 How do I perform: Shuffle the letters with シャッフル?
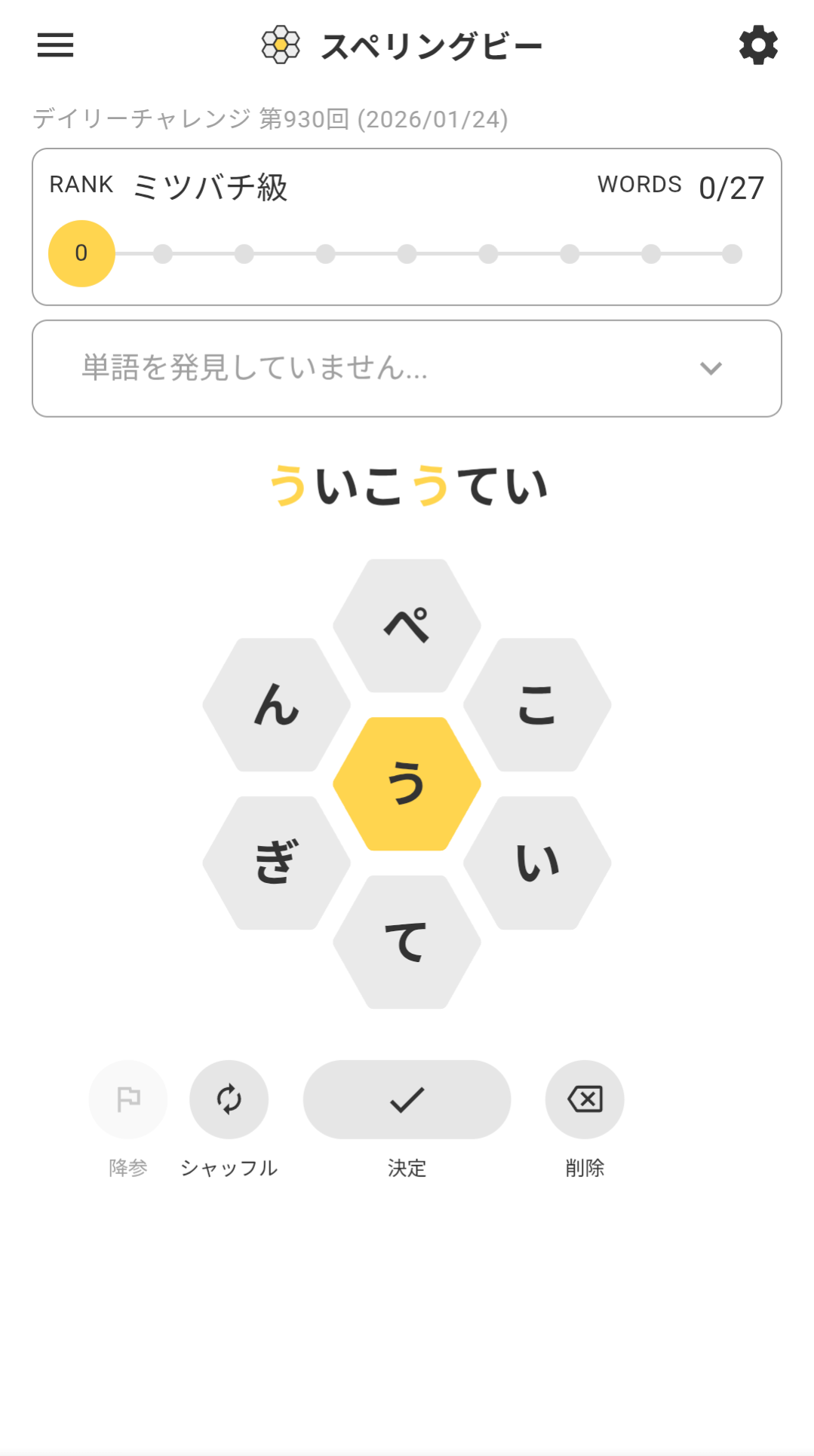[229, 1099]
